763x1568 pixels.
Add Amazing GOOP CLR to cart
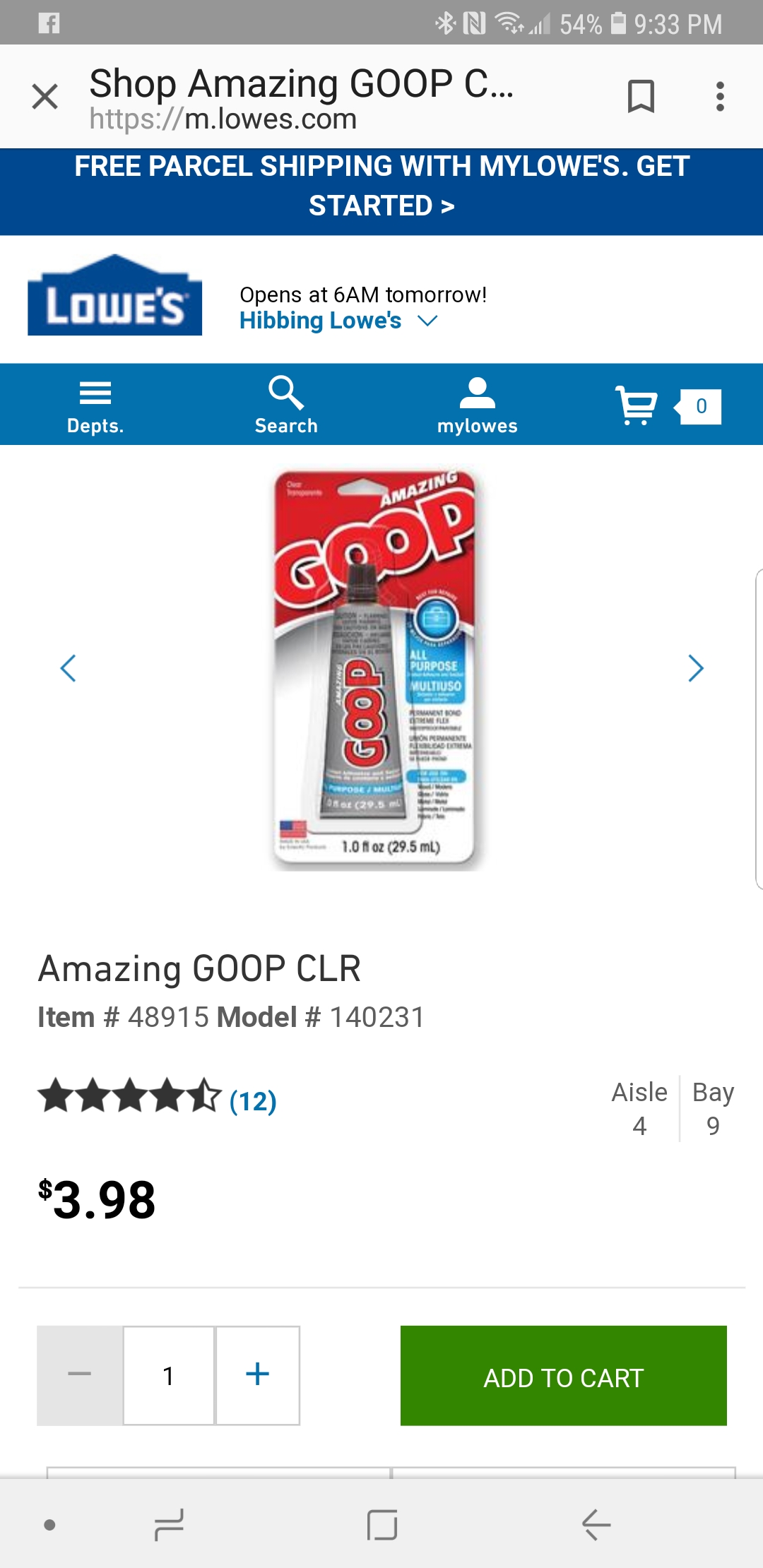point(563,1376)
